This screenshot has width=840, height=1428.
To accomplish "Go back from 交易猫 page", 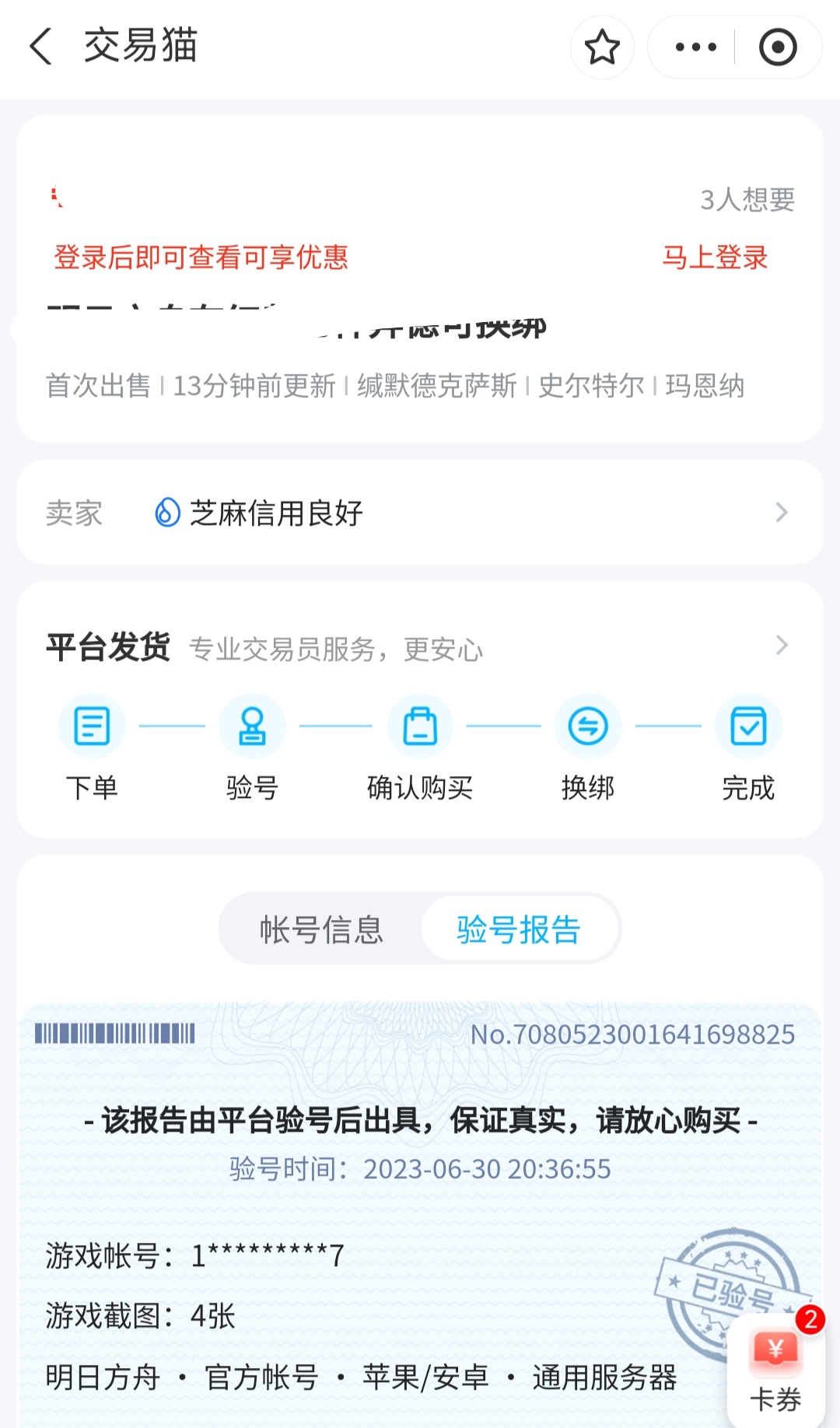I will pyautogui.click(x=40, y=47).
